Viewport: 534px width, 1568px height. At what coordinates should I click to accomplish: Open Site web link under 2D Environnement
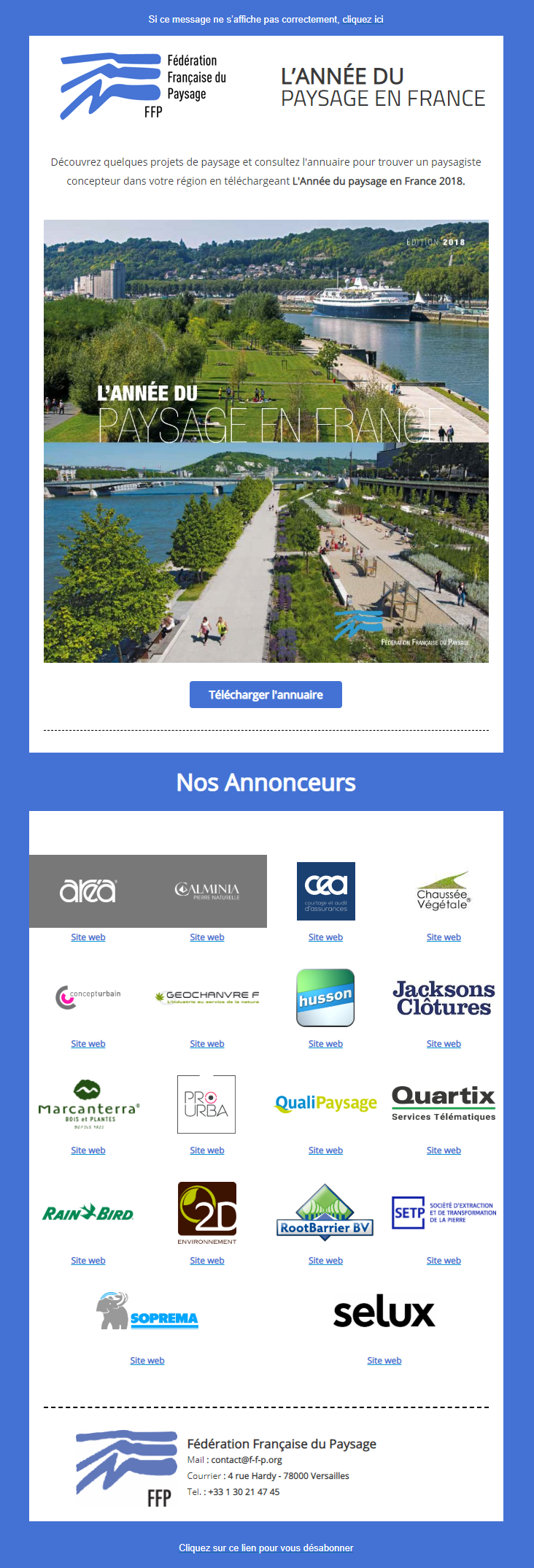pyautogui.click(x=207, y=1261)
